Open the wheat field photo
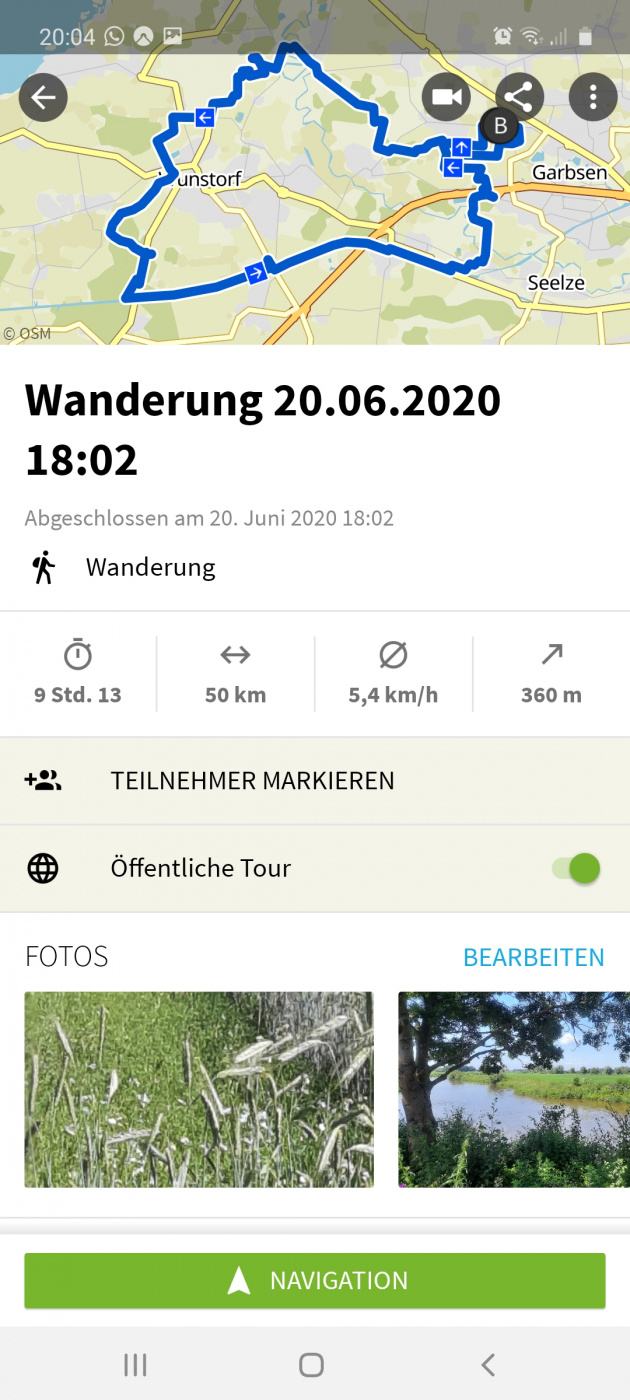Viewport: 630px width, 1400px height. click(199, 1089)
